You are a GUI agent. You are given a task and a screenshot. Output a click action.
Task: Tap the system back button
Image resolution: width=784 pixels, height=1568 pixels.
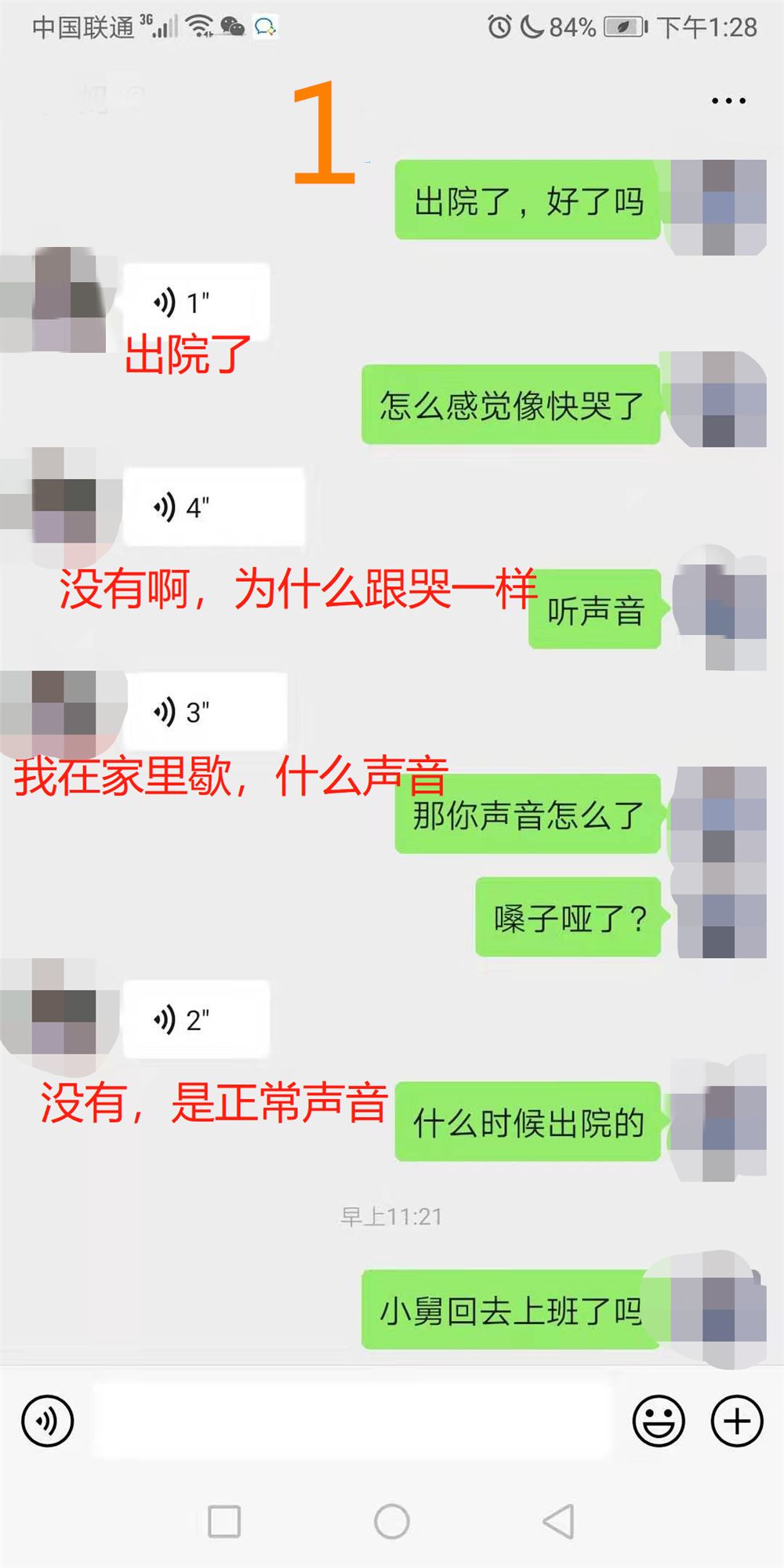tap(559, 1522)
